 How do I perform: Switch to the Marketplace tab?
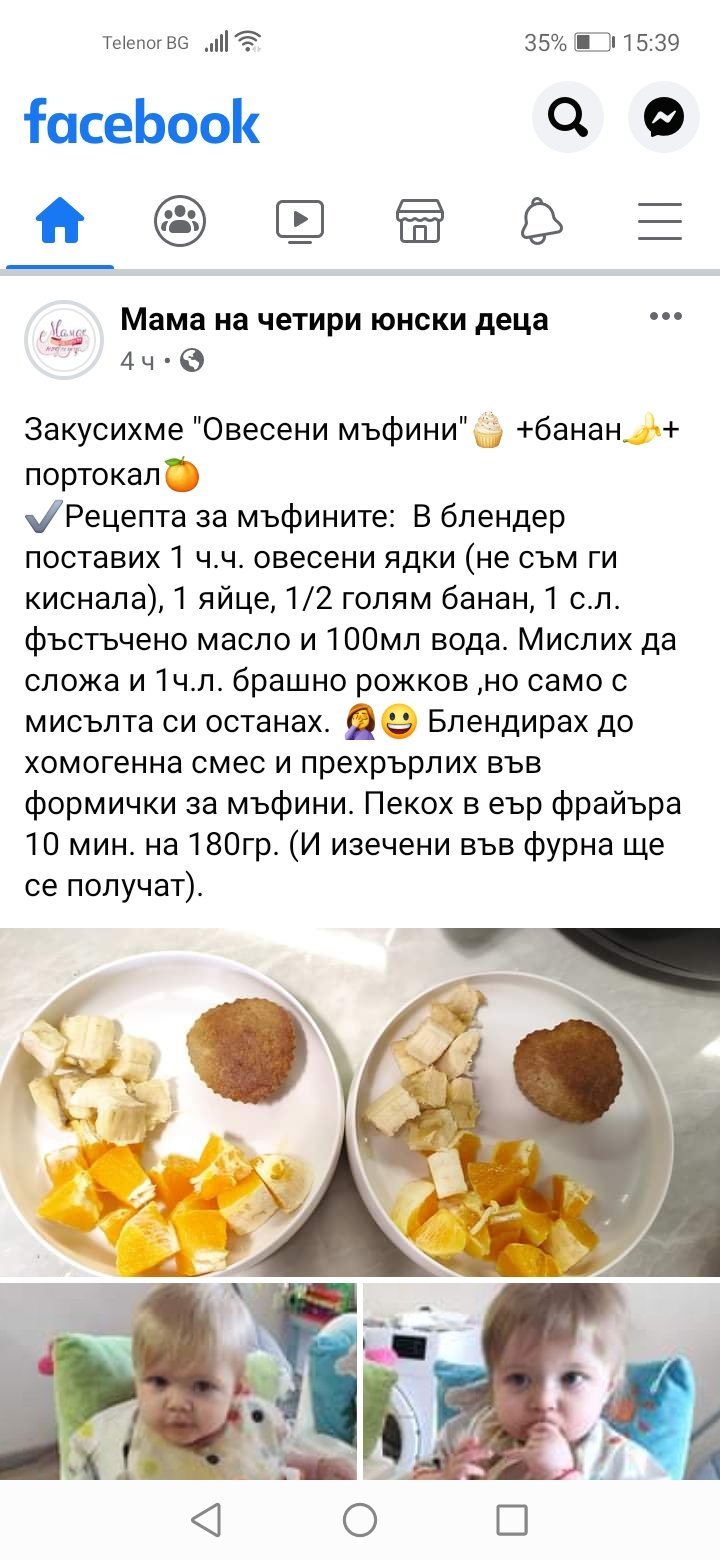(420, 220)
